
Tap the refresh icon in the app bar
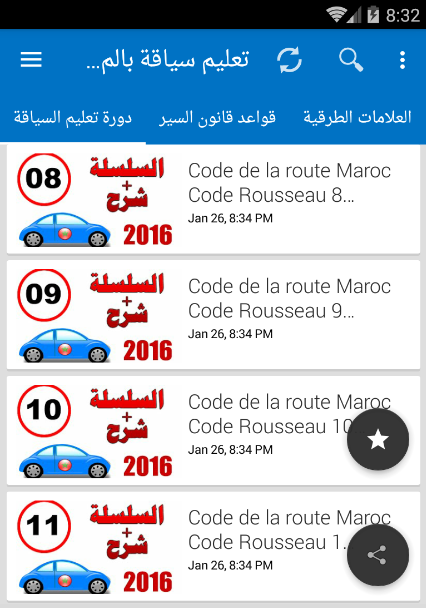289,60
